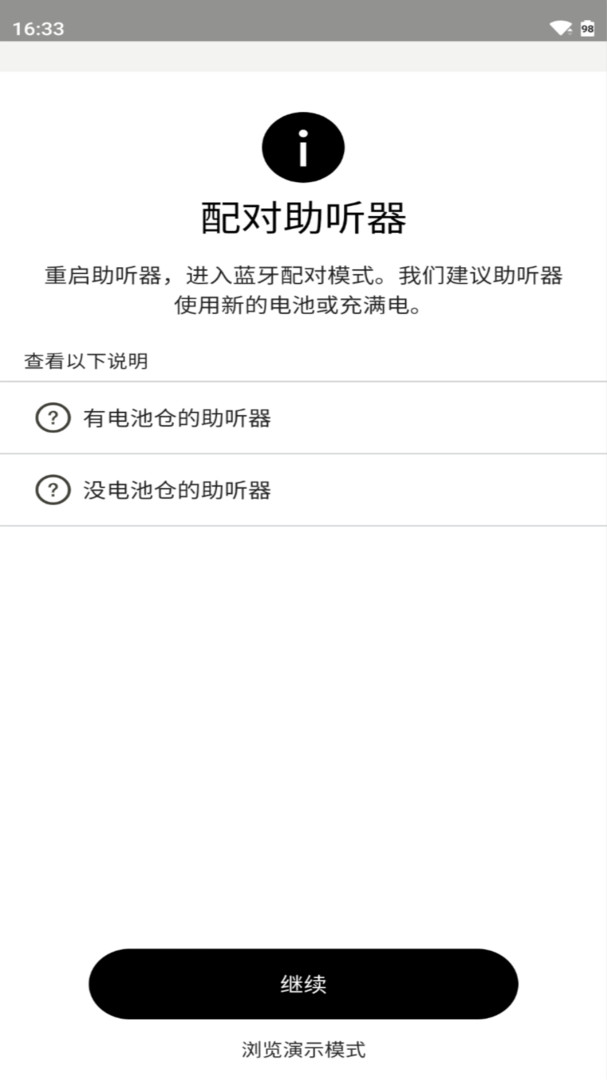607x1080 pixels.
Task: Open 浏览演示模式 demo mode
Action: 303,1050
